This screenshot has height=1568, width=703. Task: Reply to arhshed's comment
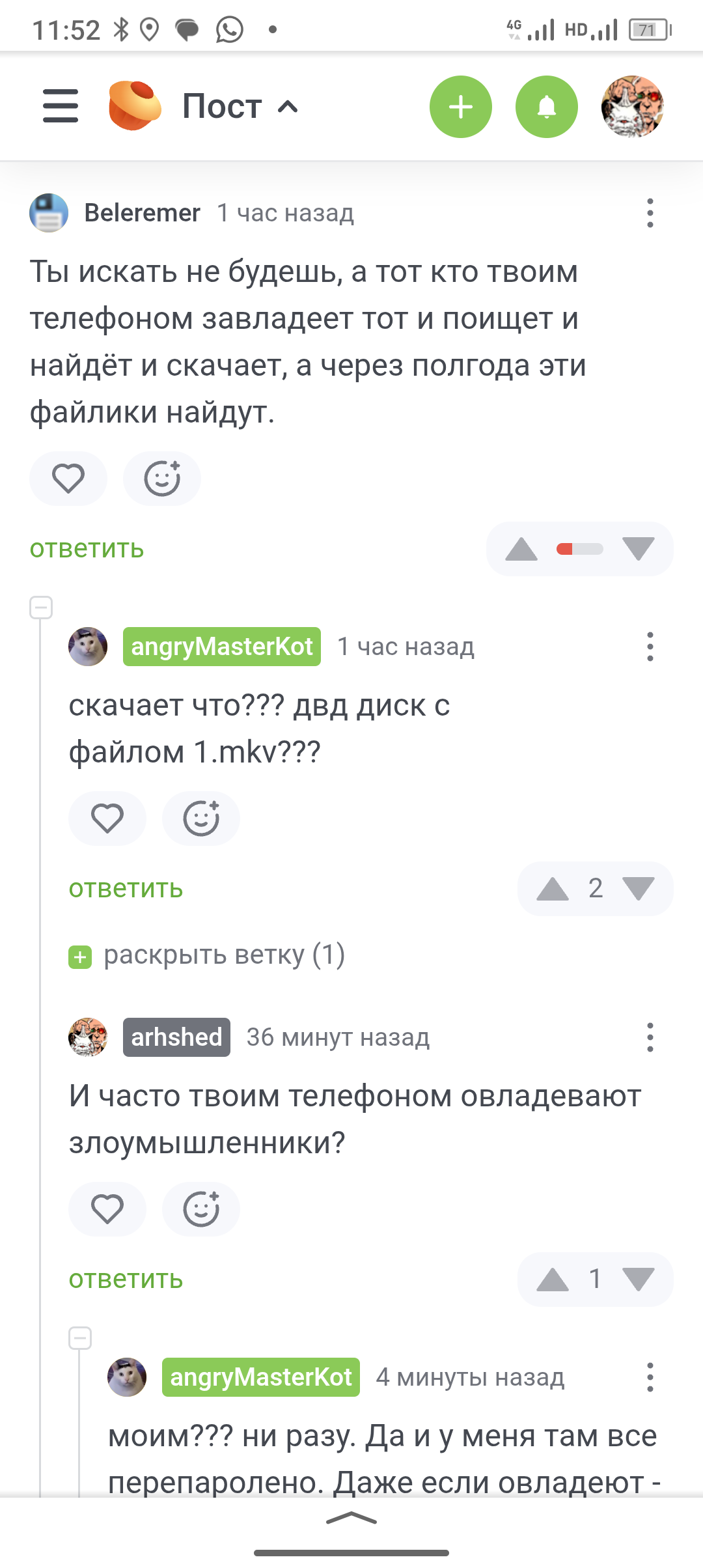click(x=126, y=1280)
